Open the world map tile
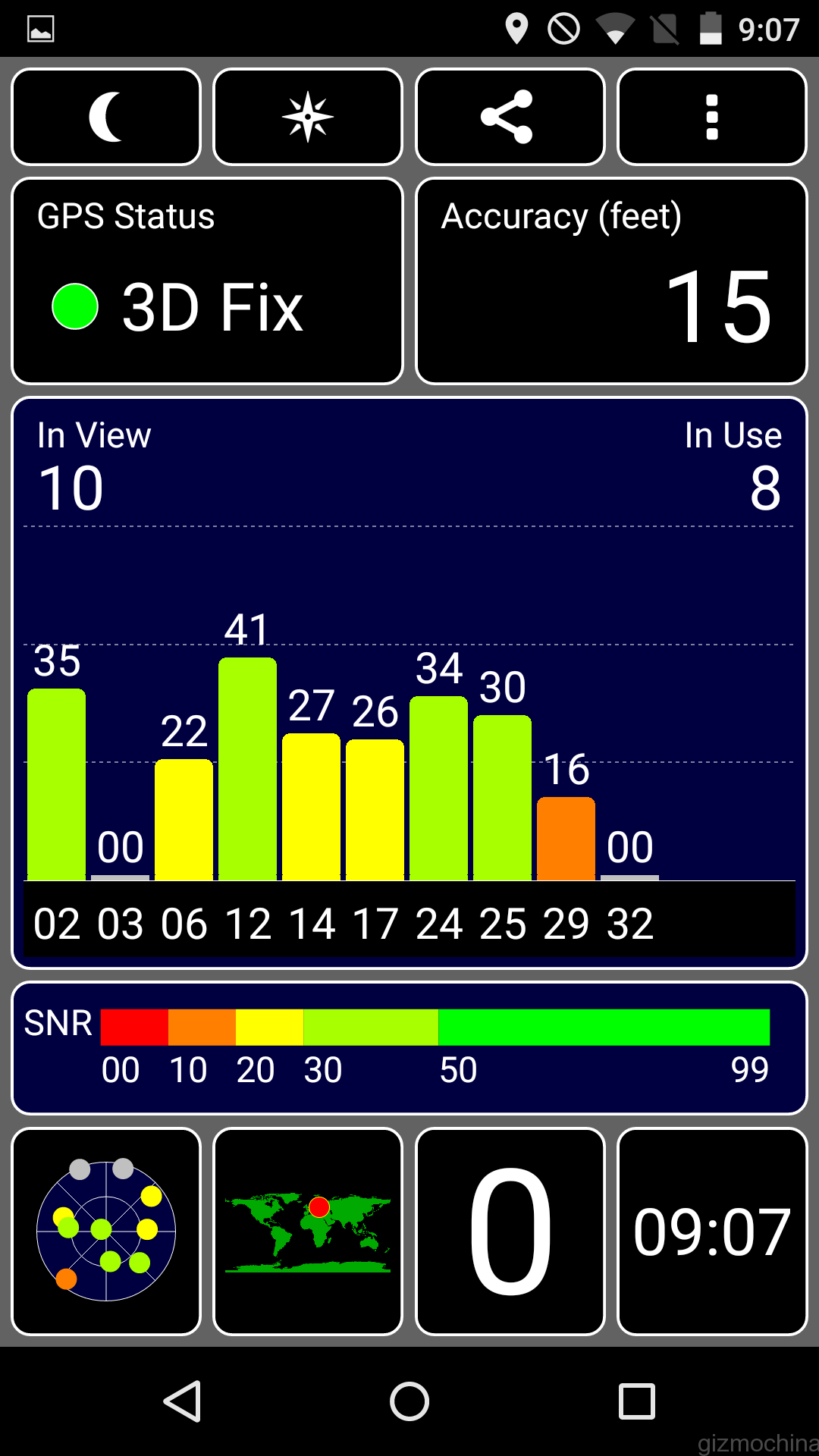 pos(308,1231)
